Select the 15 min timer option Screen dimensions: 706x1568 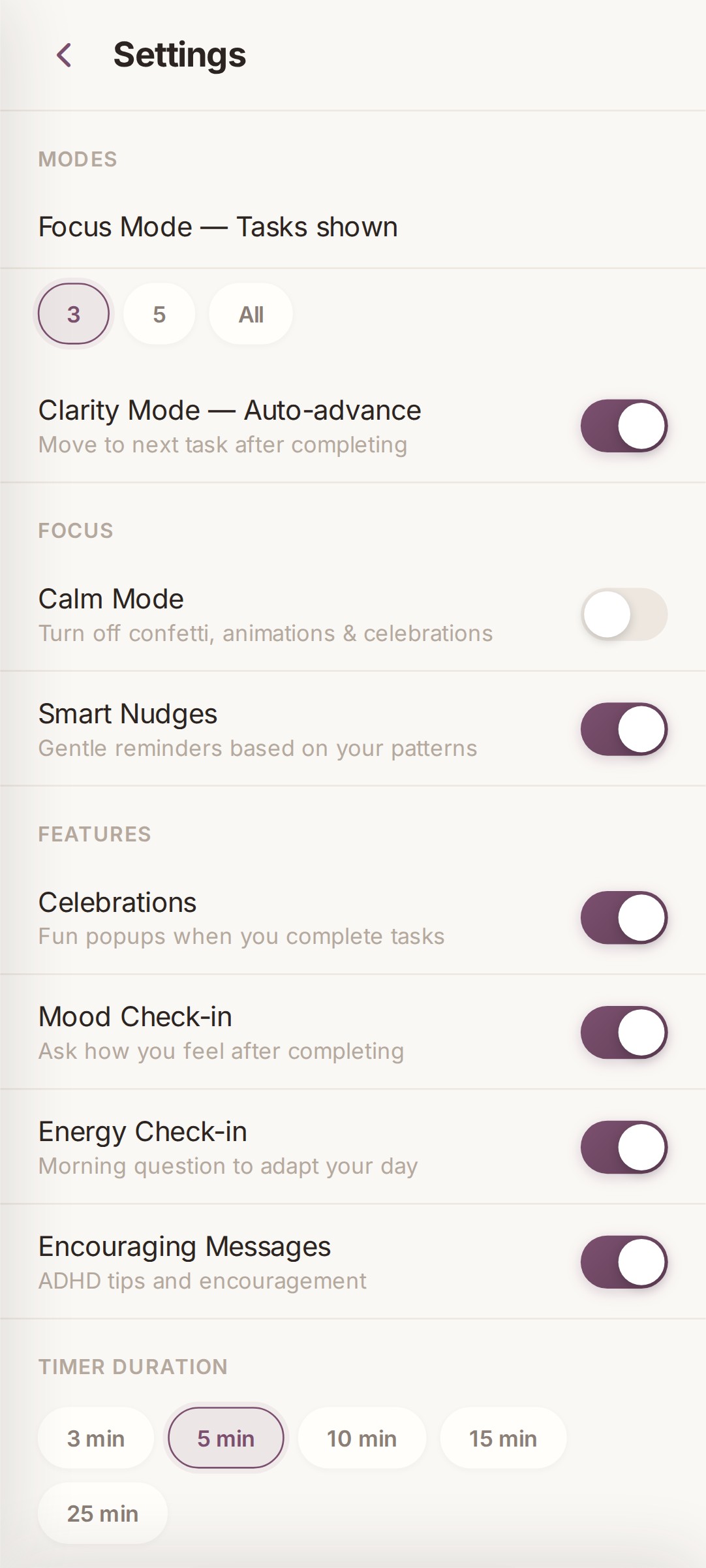pos(503,1437)
